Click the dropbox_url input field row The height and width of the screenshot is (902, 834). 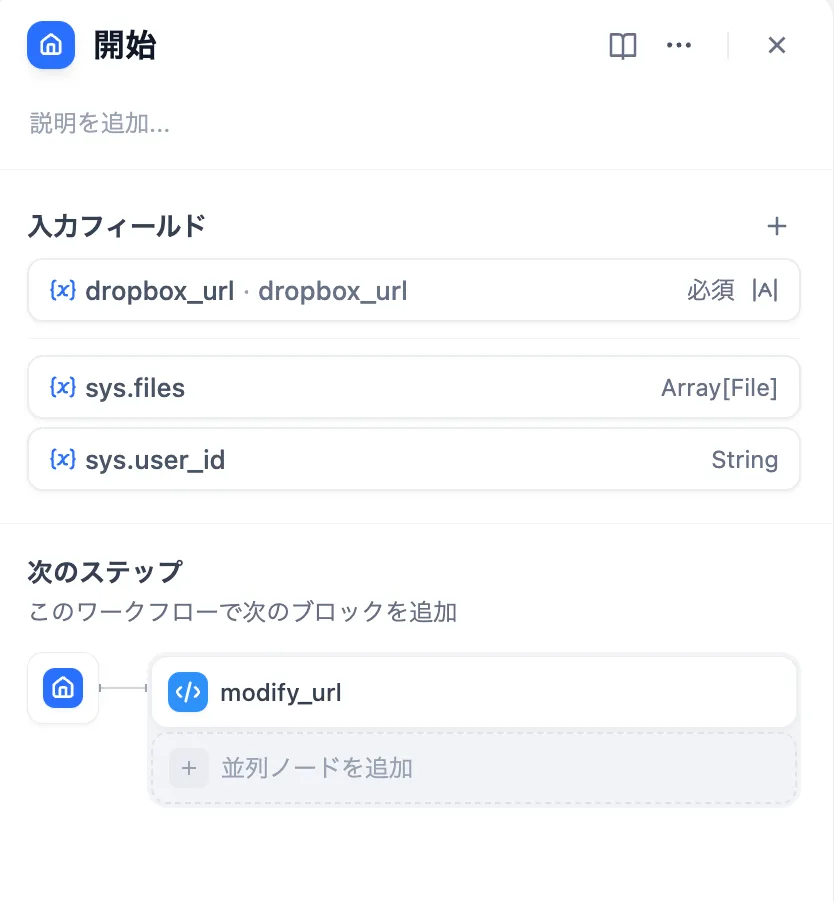pos(413,290)
